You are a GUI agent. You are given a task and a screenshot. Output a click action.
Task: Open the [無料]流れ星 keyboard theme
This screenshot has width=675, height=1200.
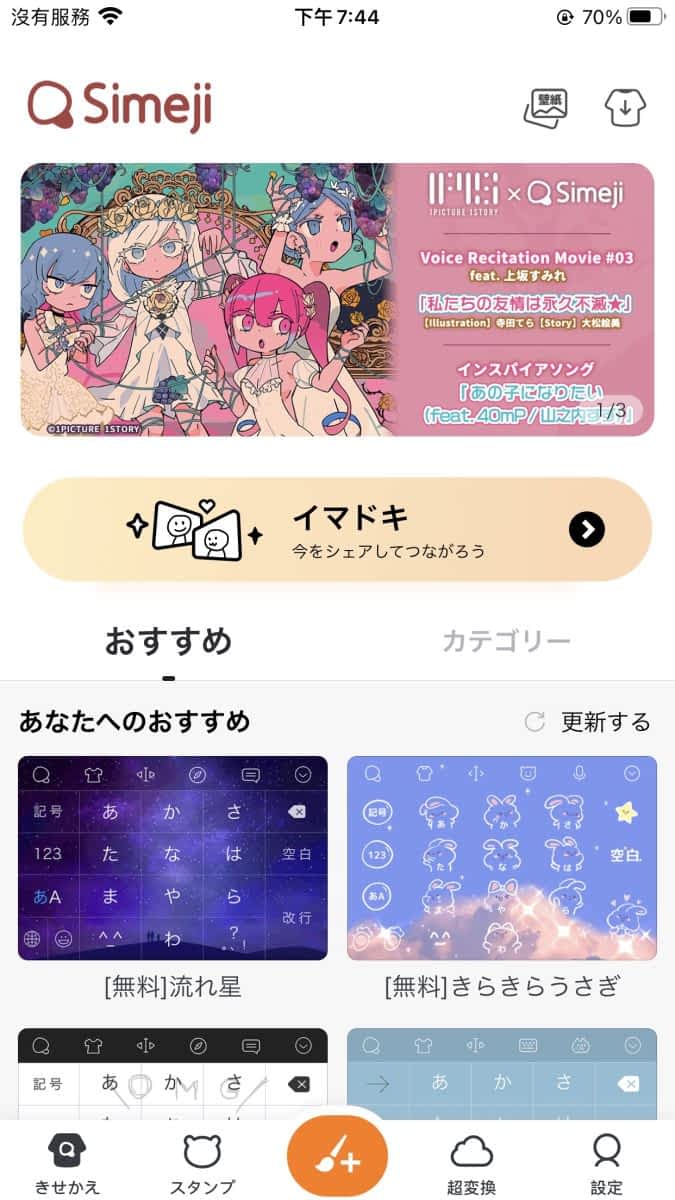[173, 858]
